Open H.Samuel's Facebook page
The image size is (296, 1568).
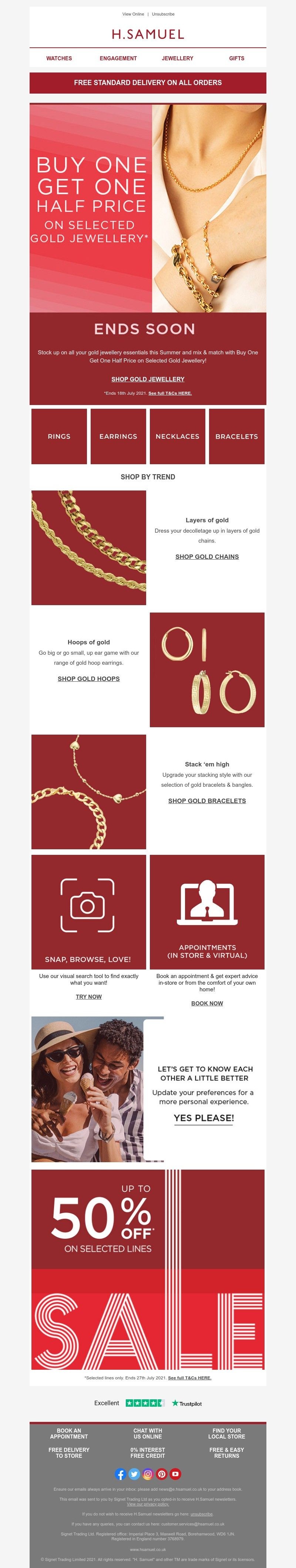(x=121, y=1474)
